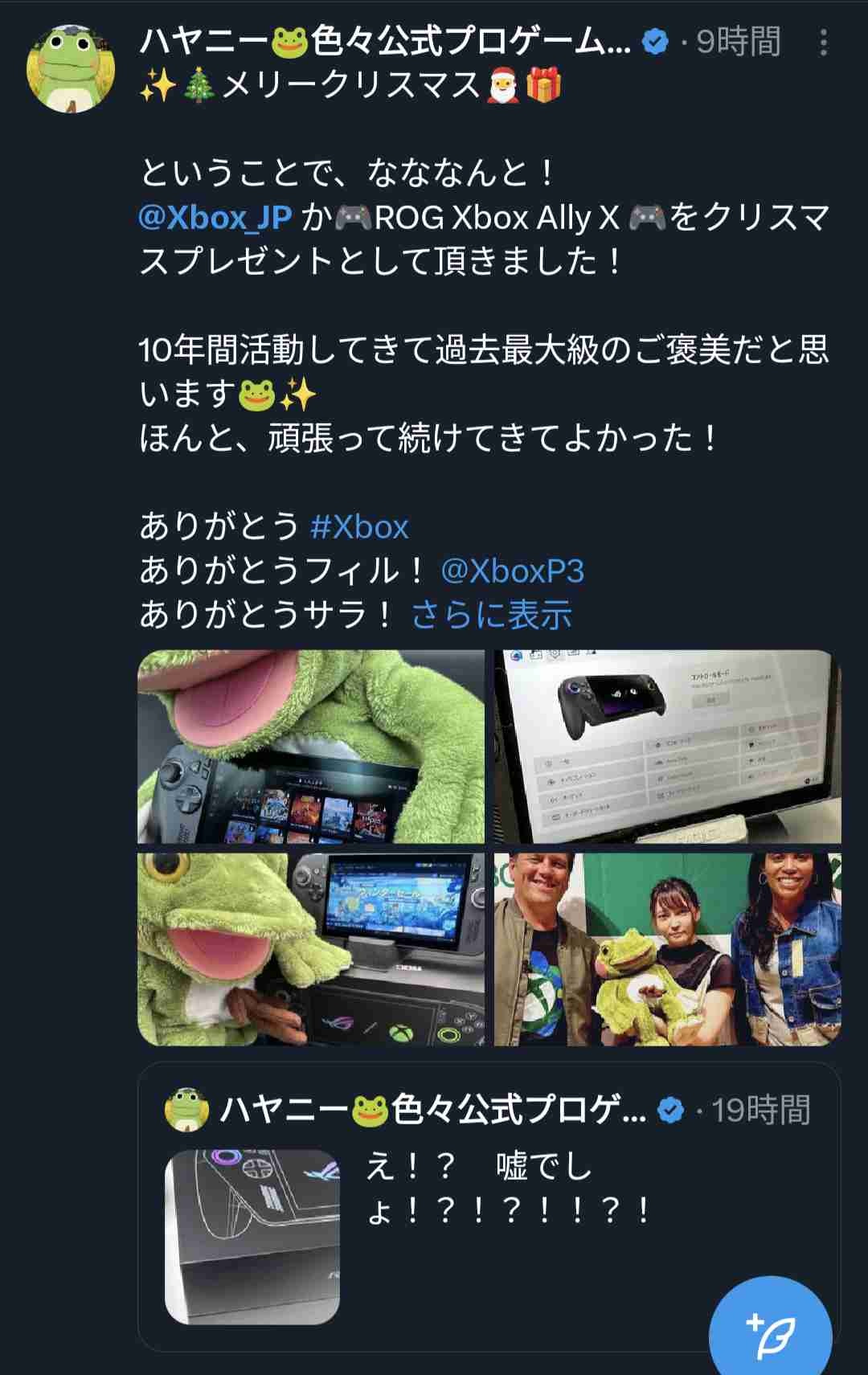868x1375 pixels.
Task: Visit the @XboxP3 profile mention
Action: (512, 571)
